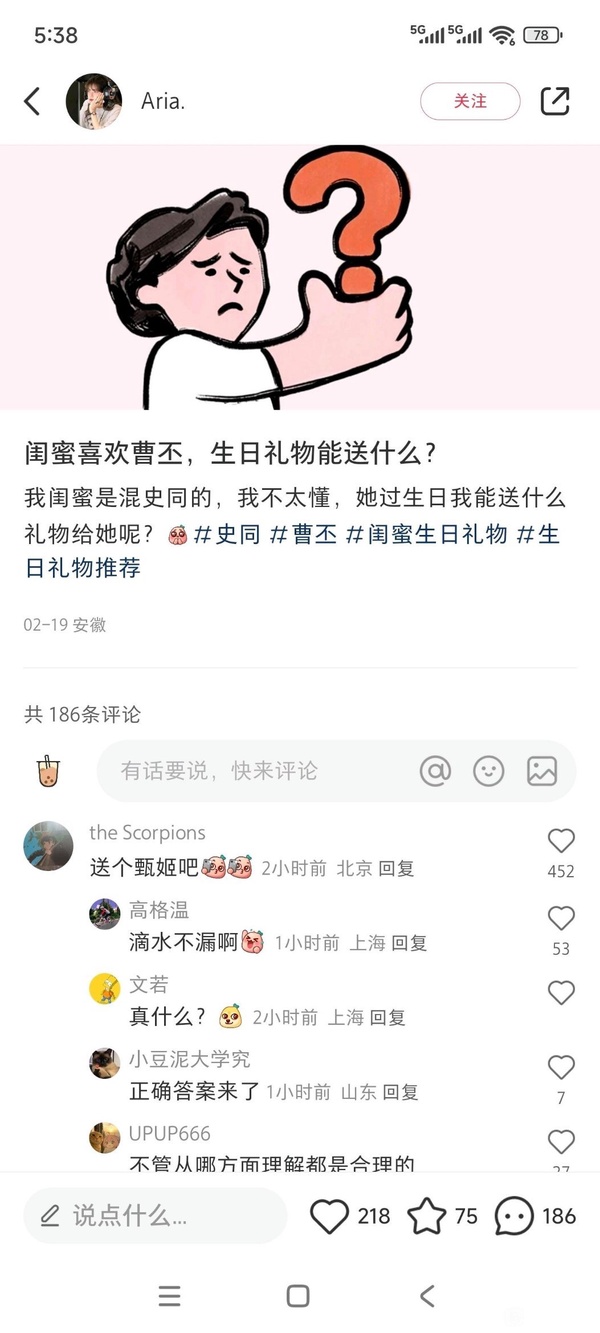Share this post via the top-right icon
This screenshot has height=1333, width=600.
[555, 101]
